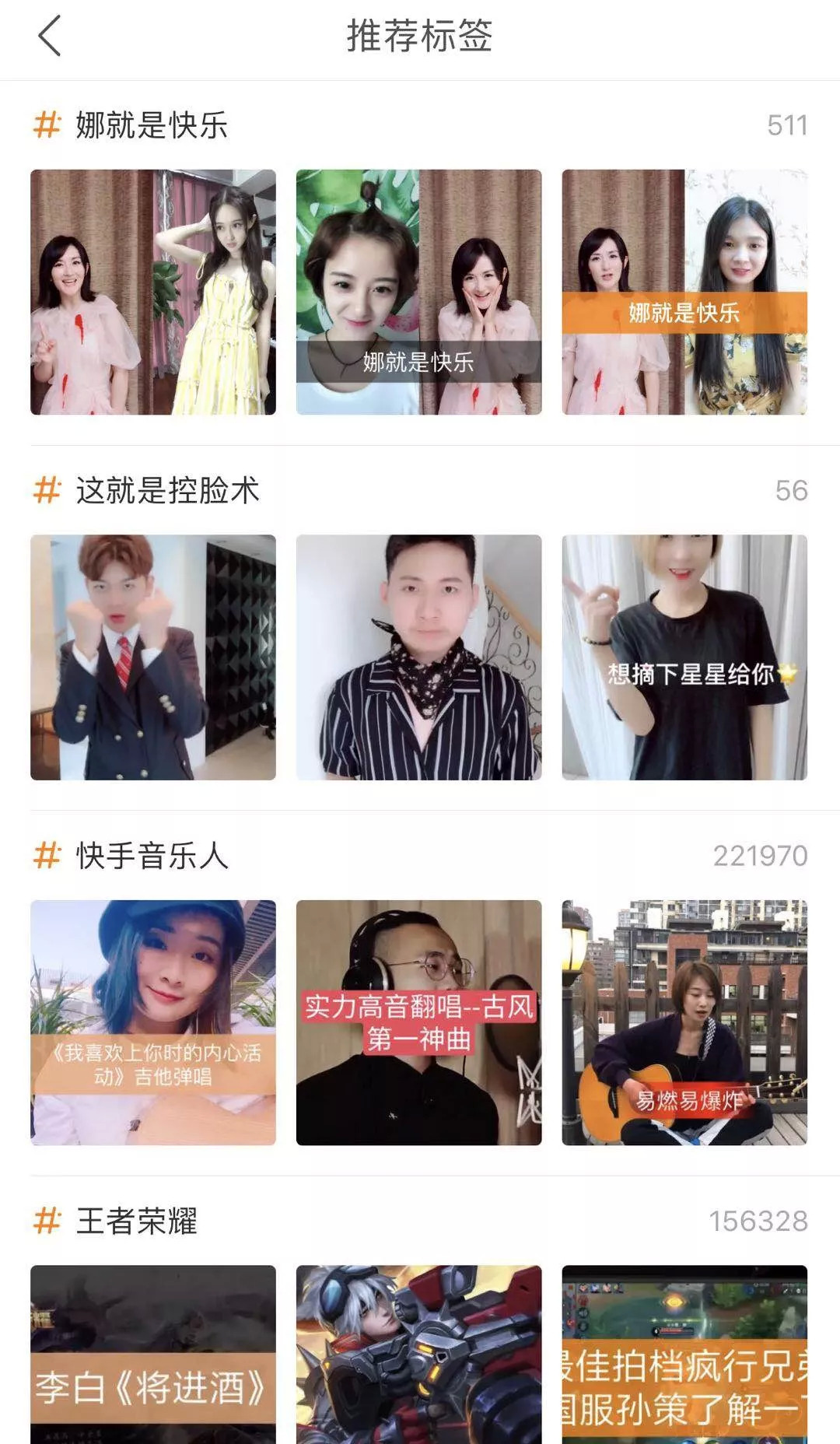This screenshot has height=1444, width=840.
Task: Play the 想摘下星星给你 video
Action: point(684,657)
